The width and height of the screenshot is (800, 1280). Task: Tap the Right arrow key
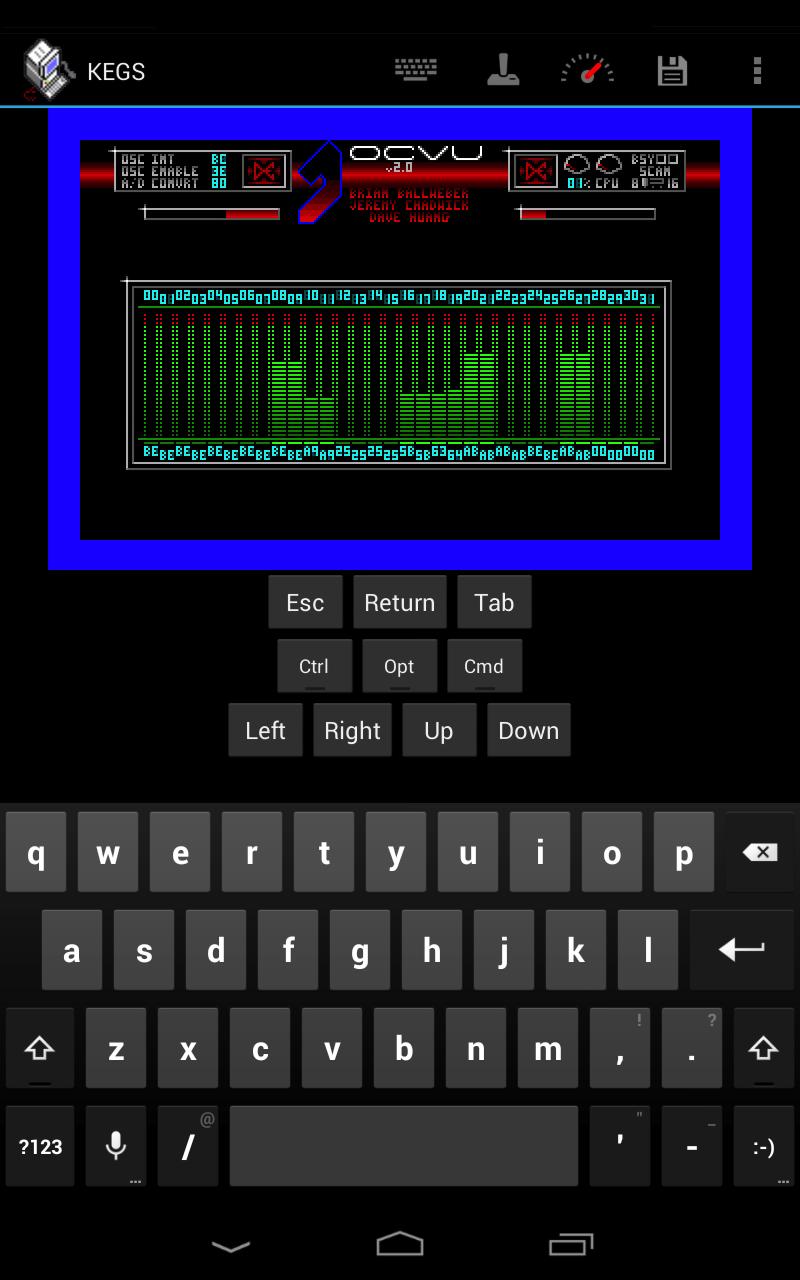[x=352, y=730]
